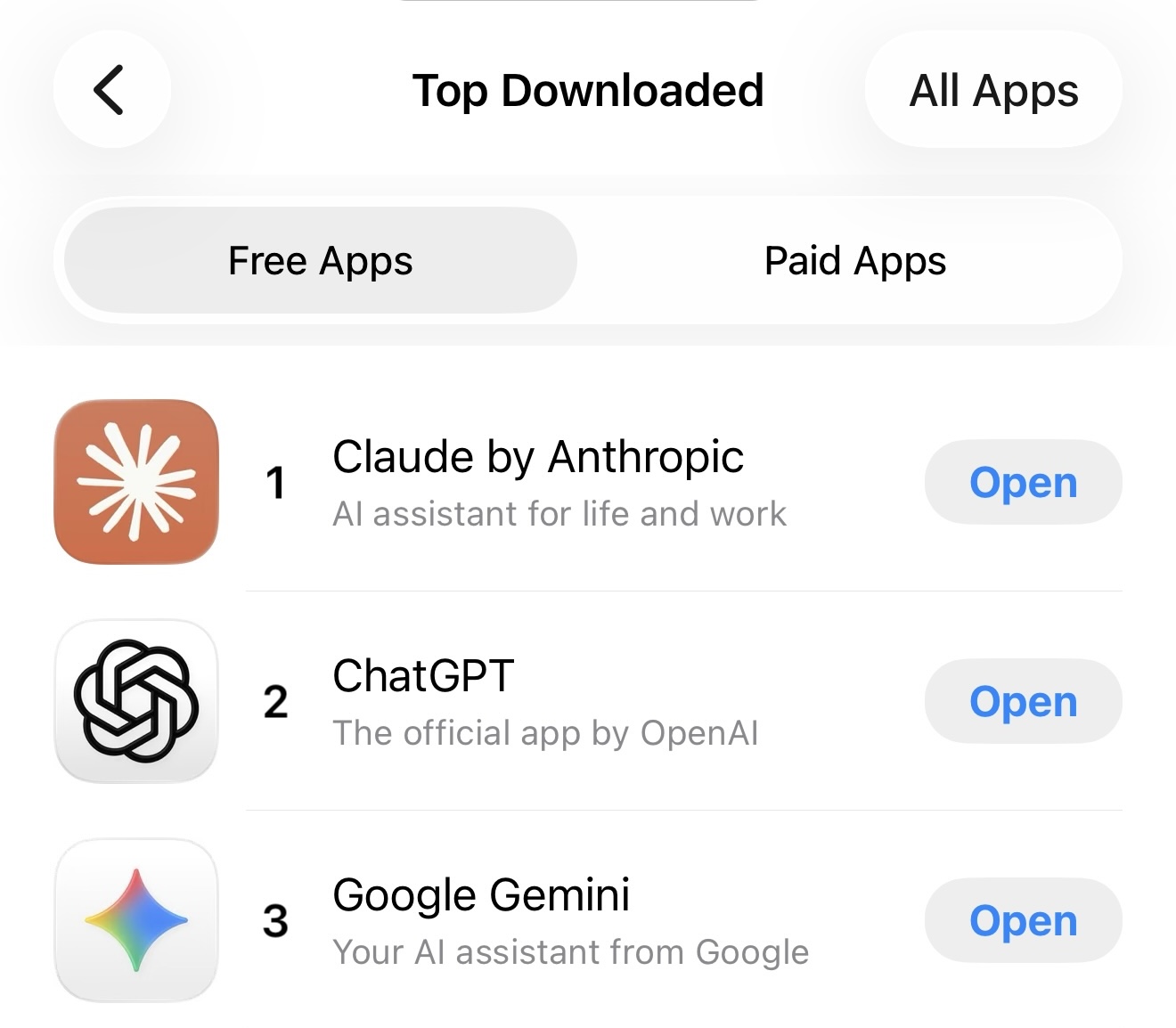Select the Free Apps segment

tap(321, 261)
